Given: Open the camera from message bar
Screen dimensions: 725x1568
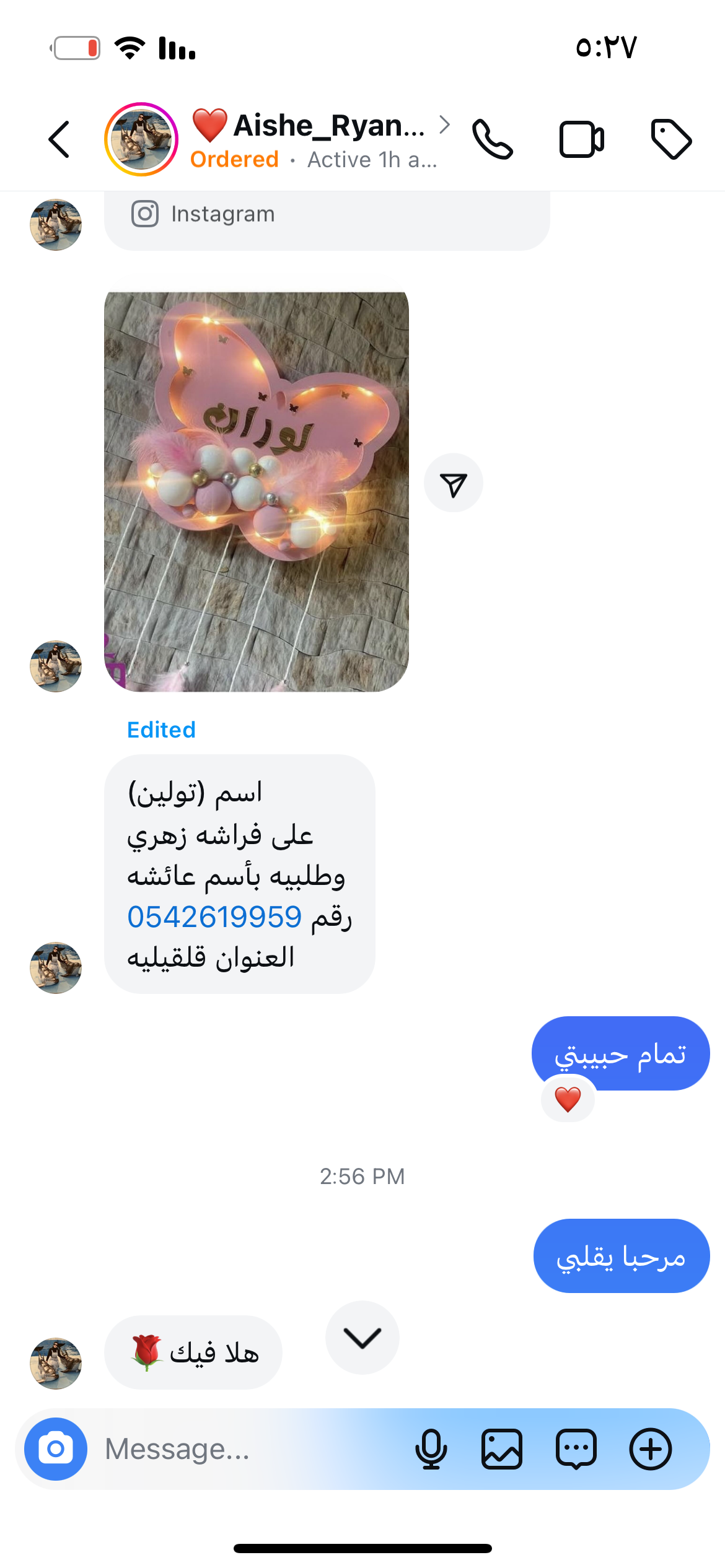Looking at the screenshot, I should pos(56,1449).
